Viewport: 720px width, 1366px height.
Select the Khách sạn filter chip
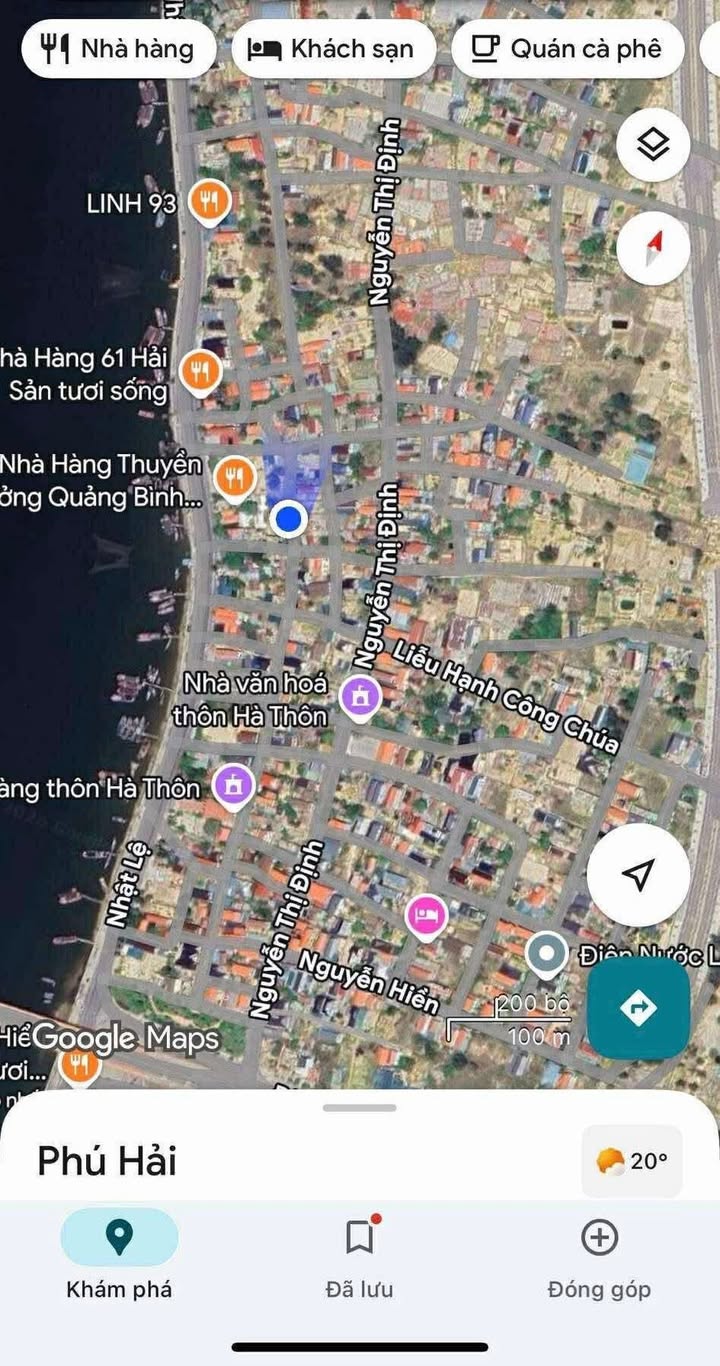pyautogui.click(x=334, y=48)
